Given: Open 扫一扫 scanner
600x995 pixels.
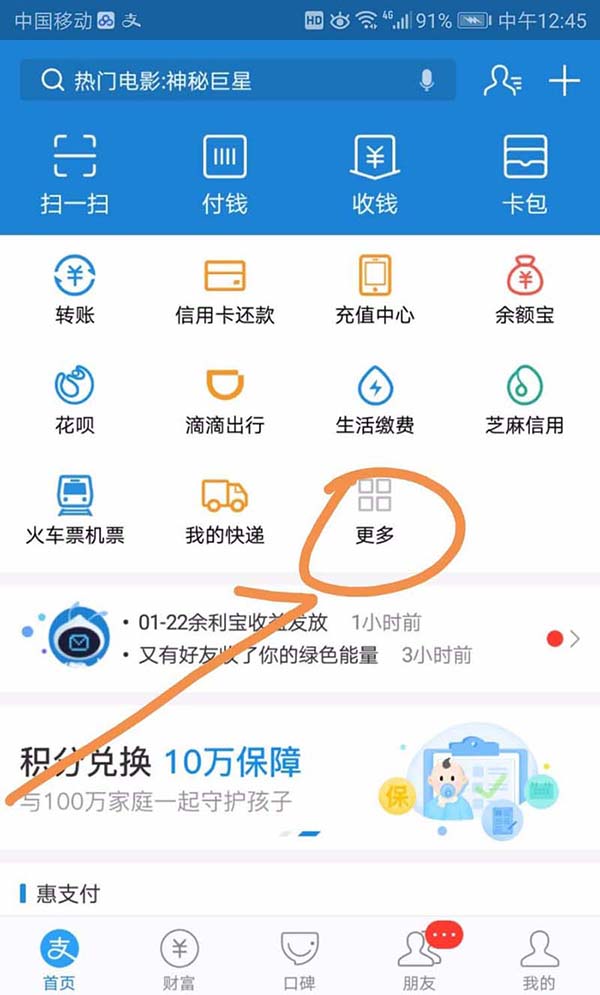Looking at the screenshot, I should point(75,173).
